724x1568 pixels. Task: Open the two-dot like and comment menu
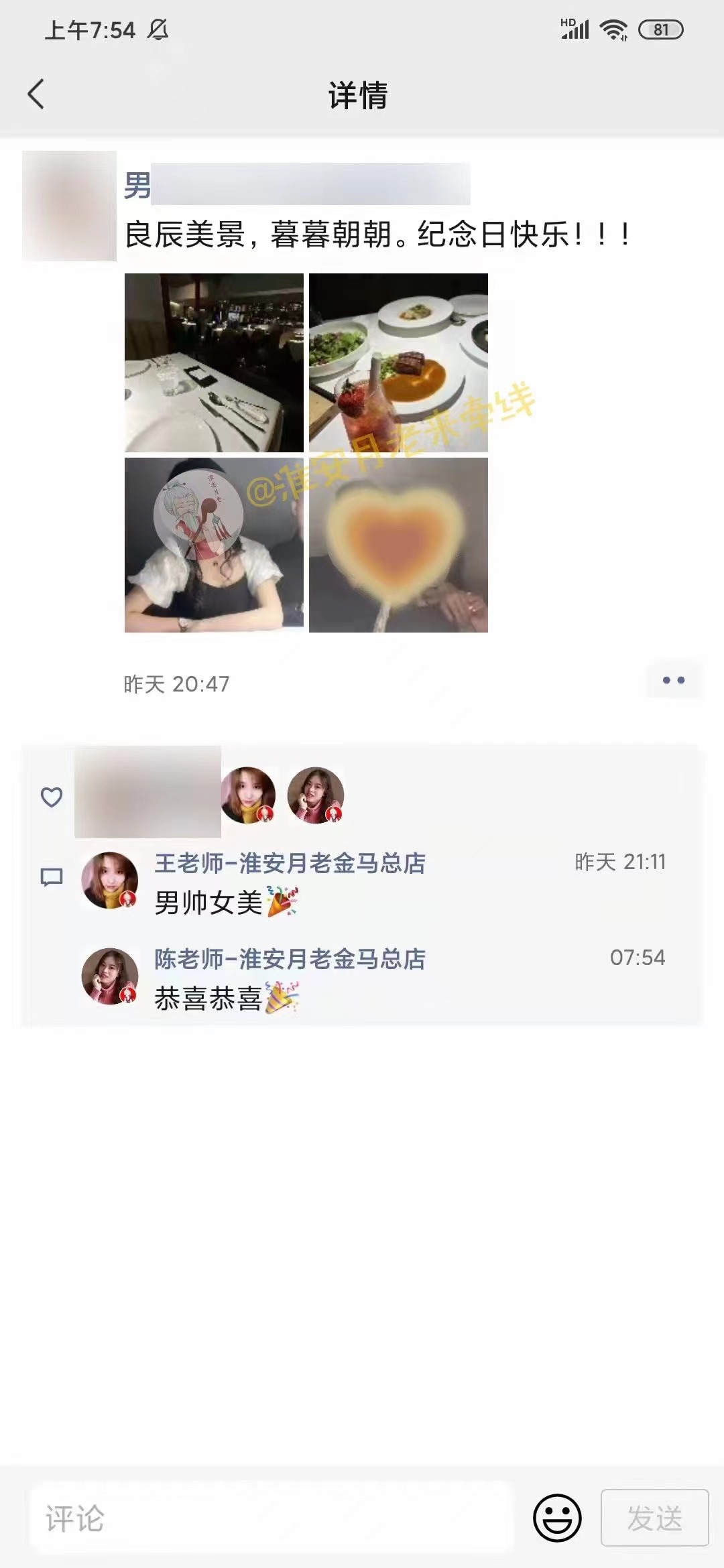point(673,680)
